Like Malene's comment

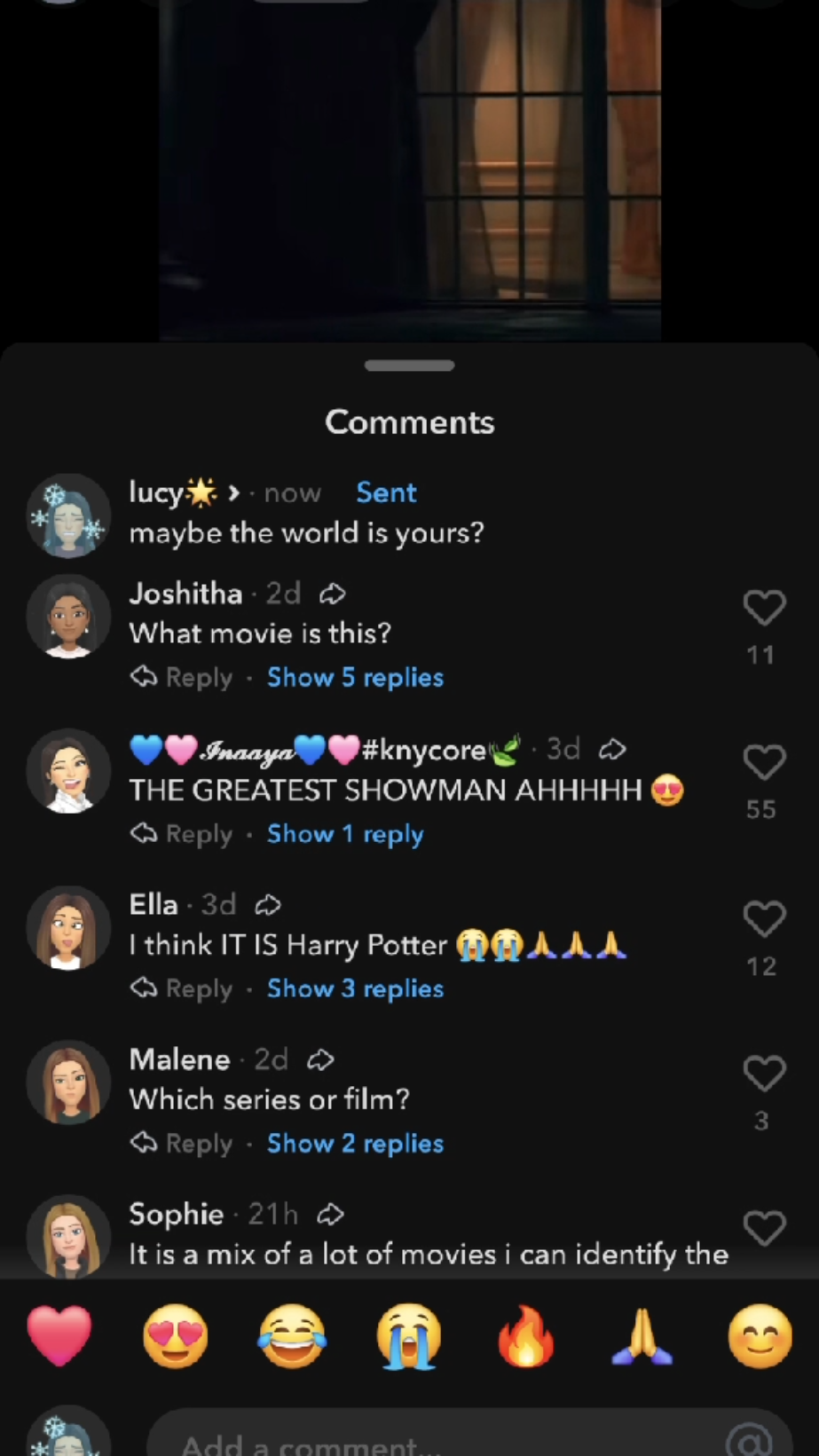coord(763,1074)
